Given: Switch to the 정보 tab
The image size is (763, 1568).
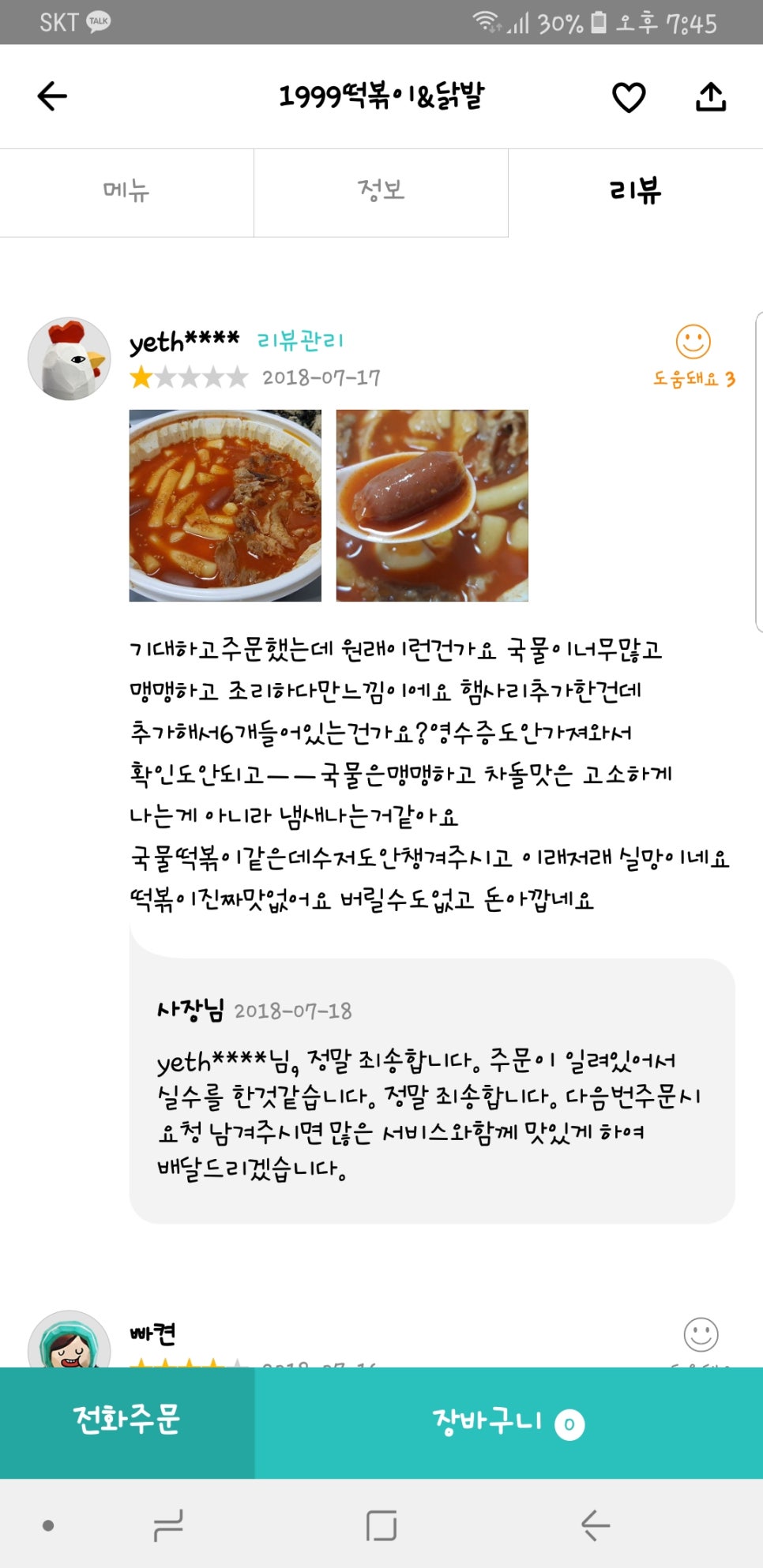Looking at the screenshot, I should coord(381,191).
